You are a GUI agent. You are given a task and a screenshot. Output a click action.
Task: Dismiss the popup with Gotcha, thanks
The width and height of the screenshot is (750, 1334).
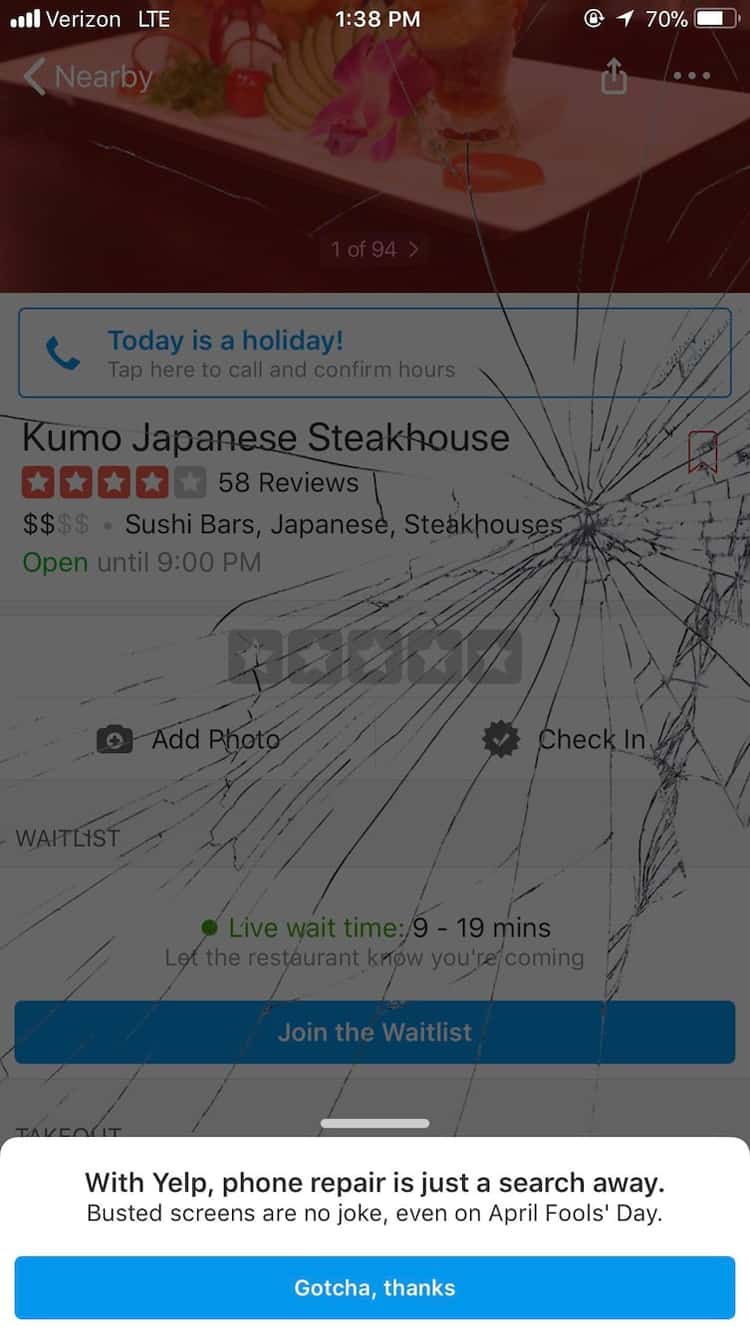click(375, 1287)
